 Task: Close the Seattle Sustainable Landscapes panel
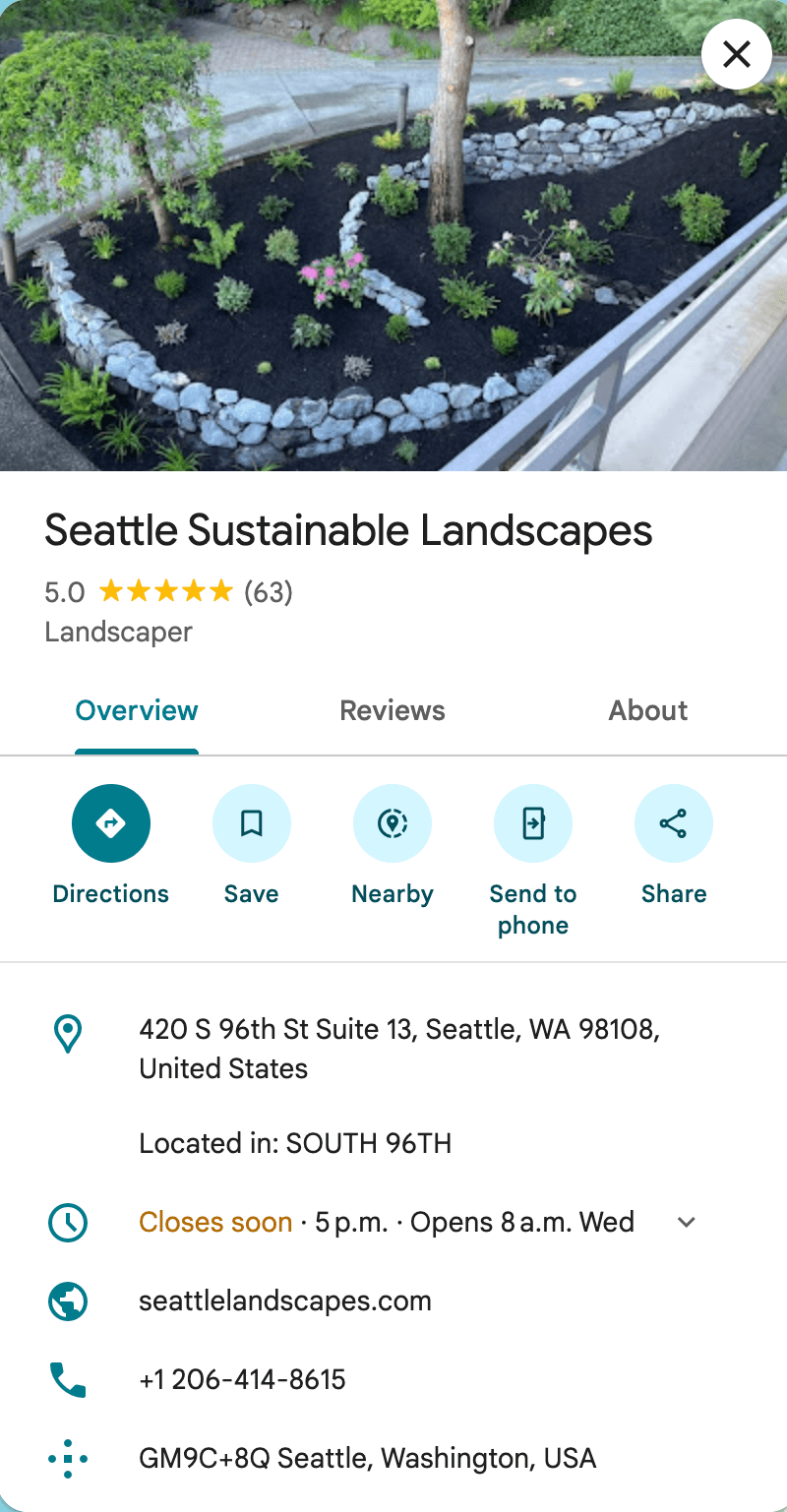coord(736,54)
